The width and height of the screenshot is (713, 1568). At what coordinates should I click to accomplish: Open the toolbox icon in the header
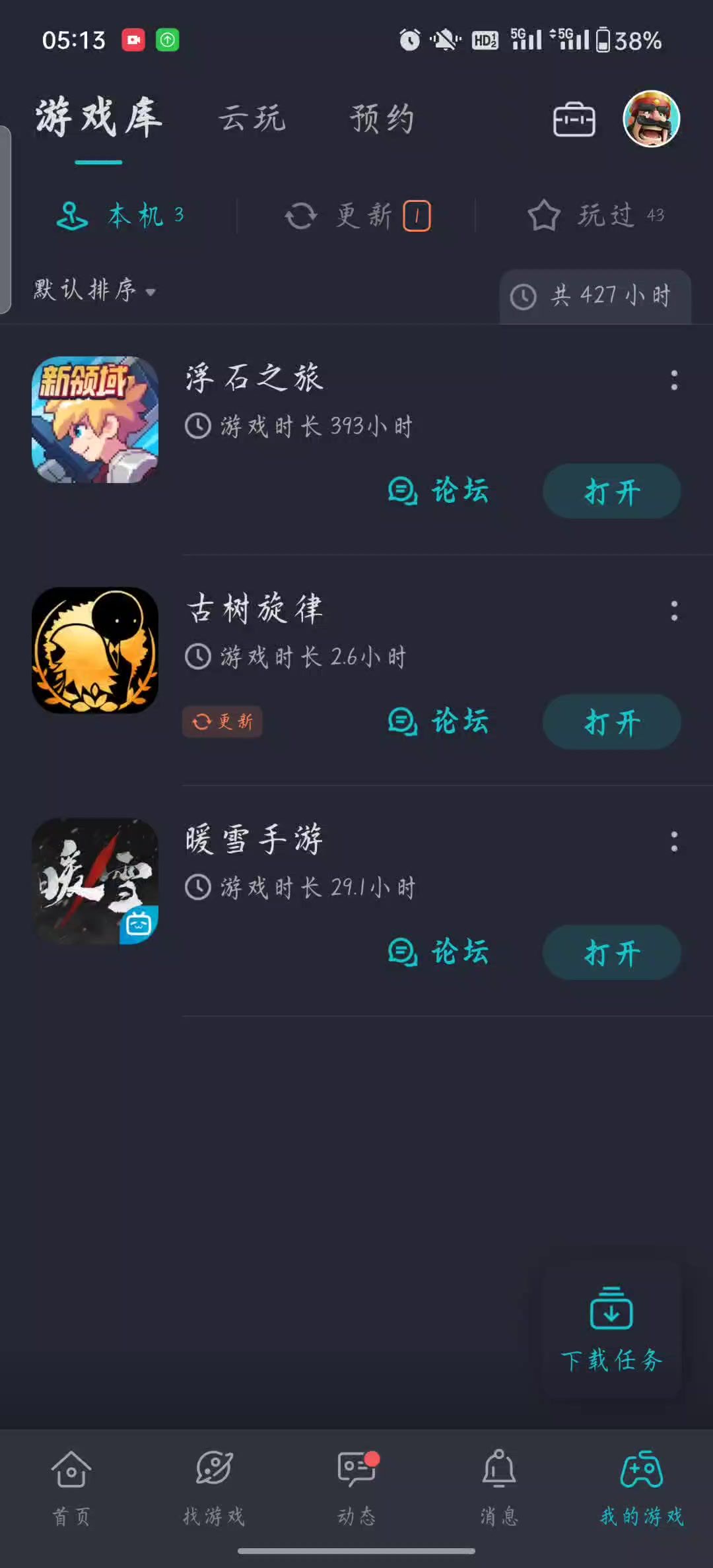pyautogui.click(x=574, y=119)
